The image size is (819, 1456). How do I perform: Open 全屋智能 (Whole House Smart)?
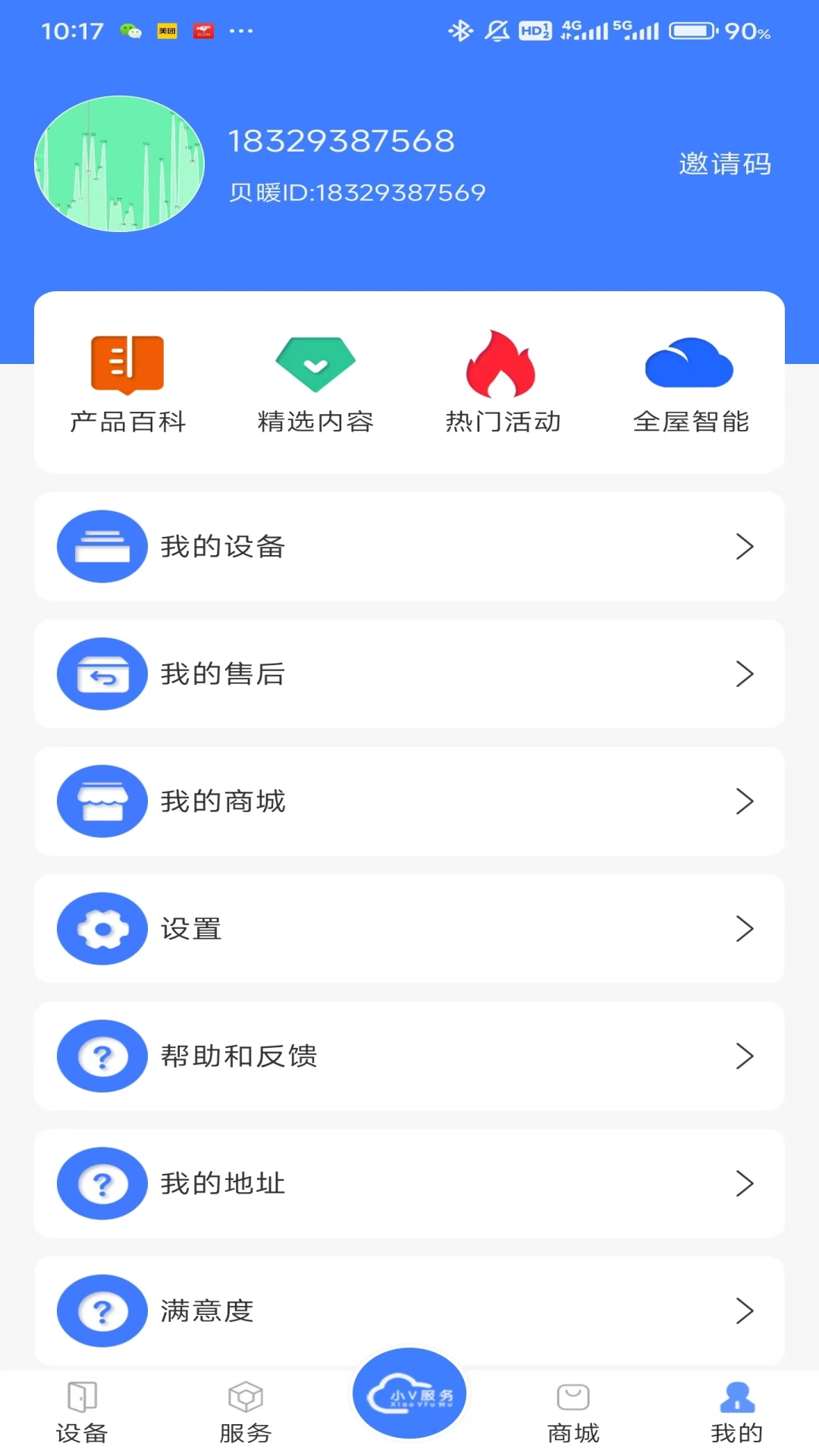tap(689, 383)
